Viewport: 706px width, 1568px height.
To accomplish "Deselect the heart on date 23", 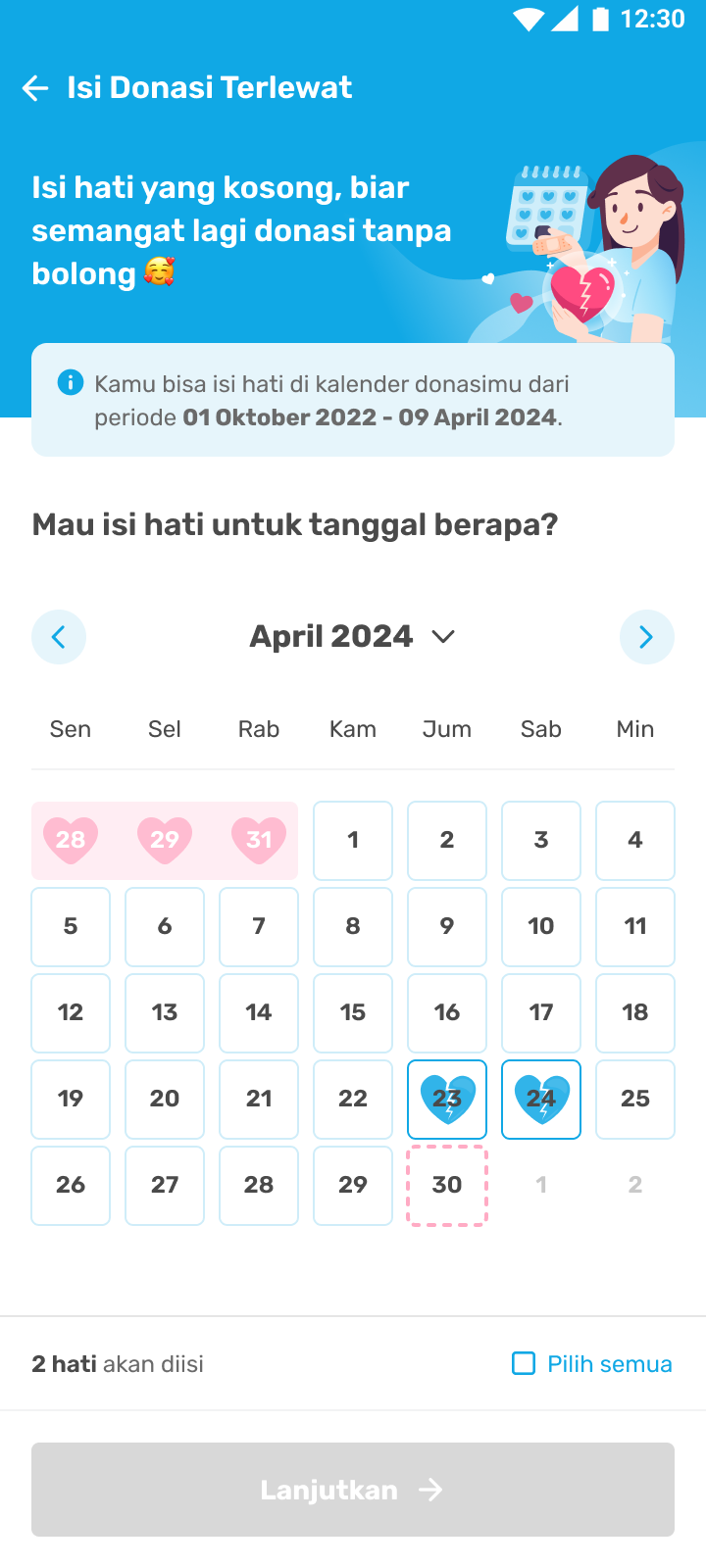I will coord(447,1099).
